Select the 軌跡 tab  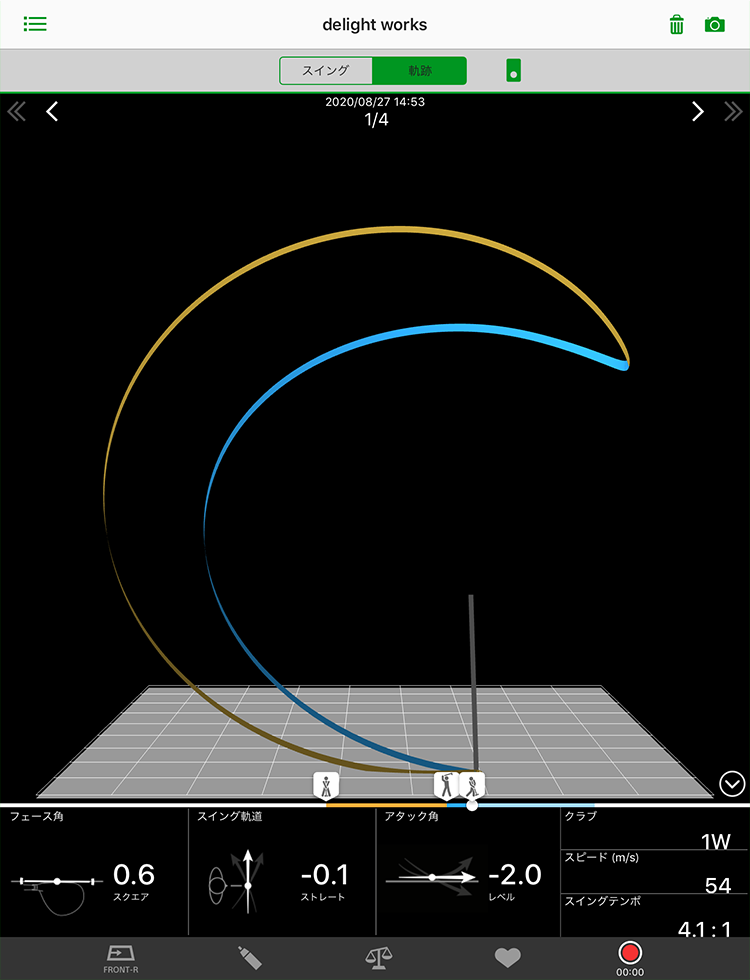tap(419, 71)
